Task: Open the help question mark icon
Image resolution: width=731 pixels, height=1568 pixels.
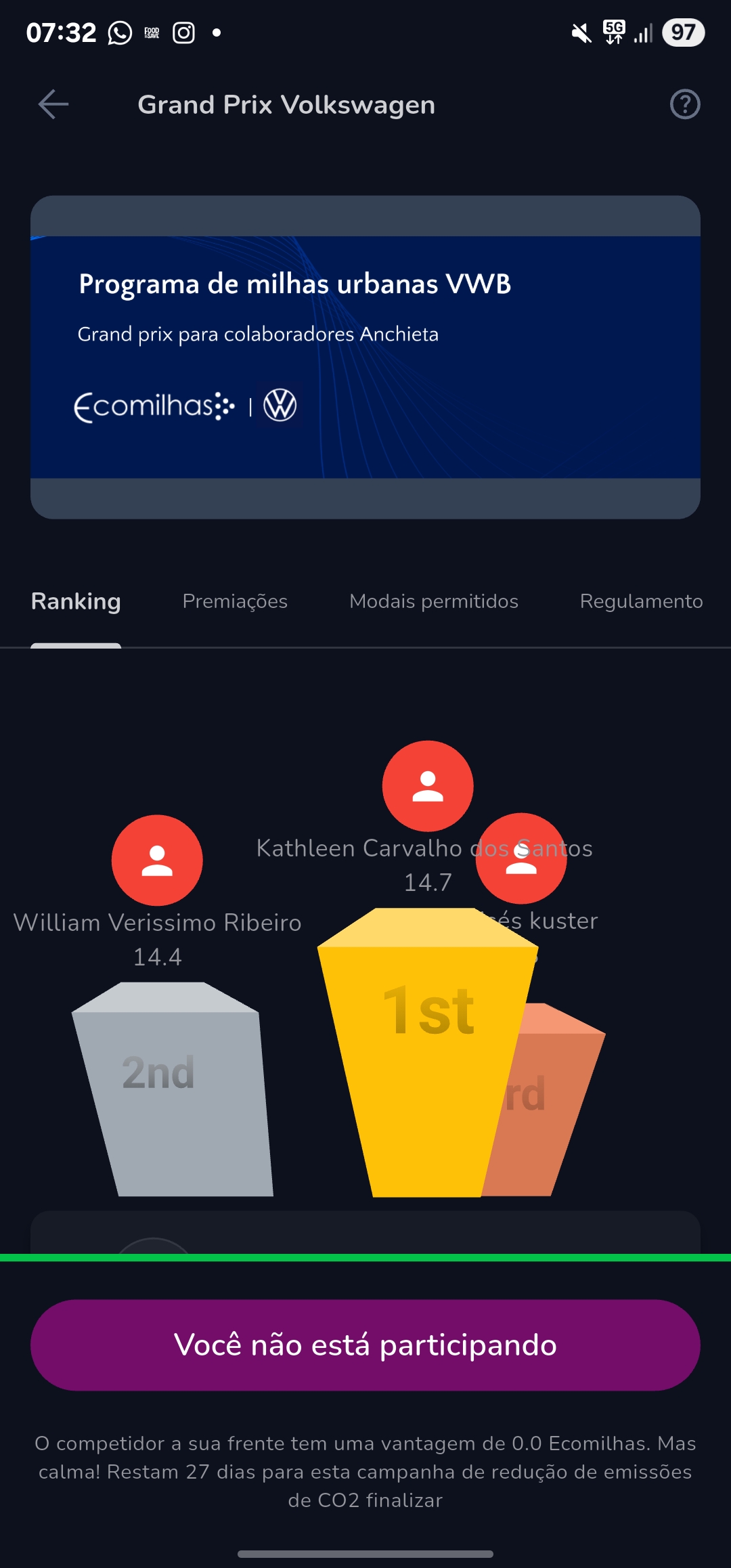Action: pyautogui.click(x=684, y=104)
